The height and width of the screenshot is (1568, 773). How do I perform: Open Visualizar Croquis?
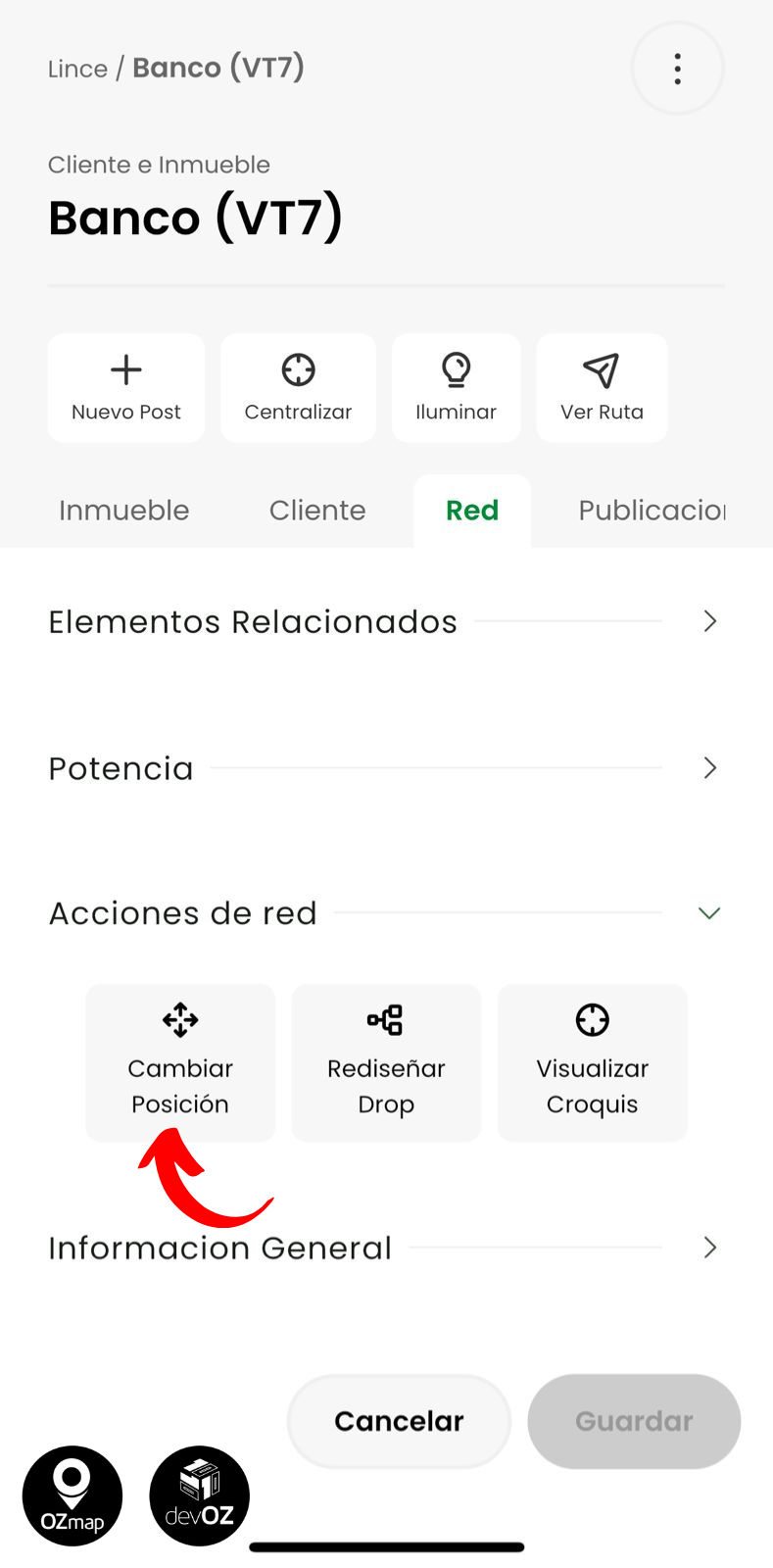592,1063
